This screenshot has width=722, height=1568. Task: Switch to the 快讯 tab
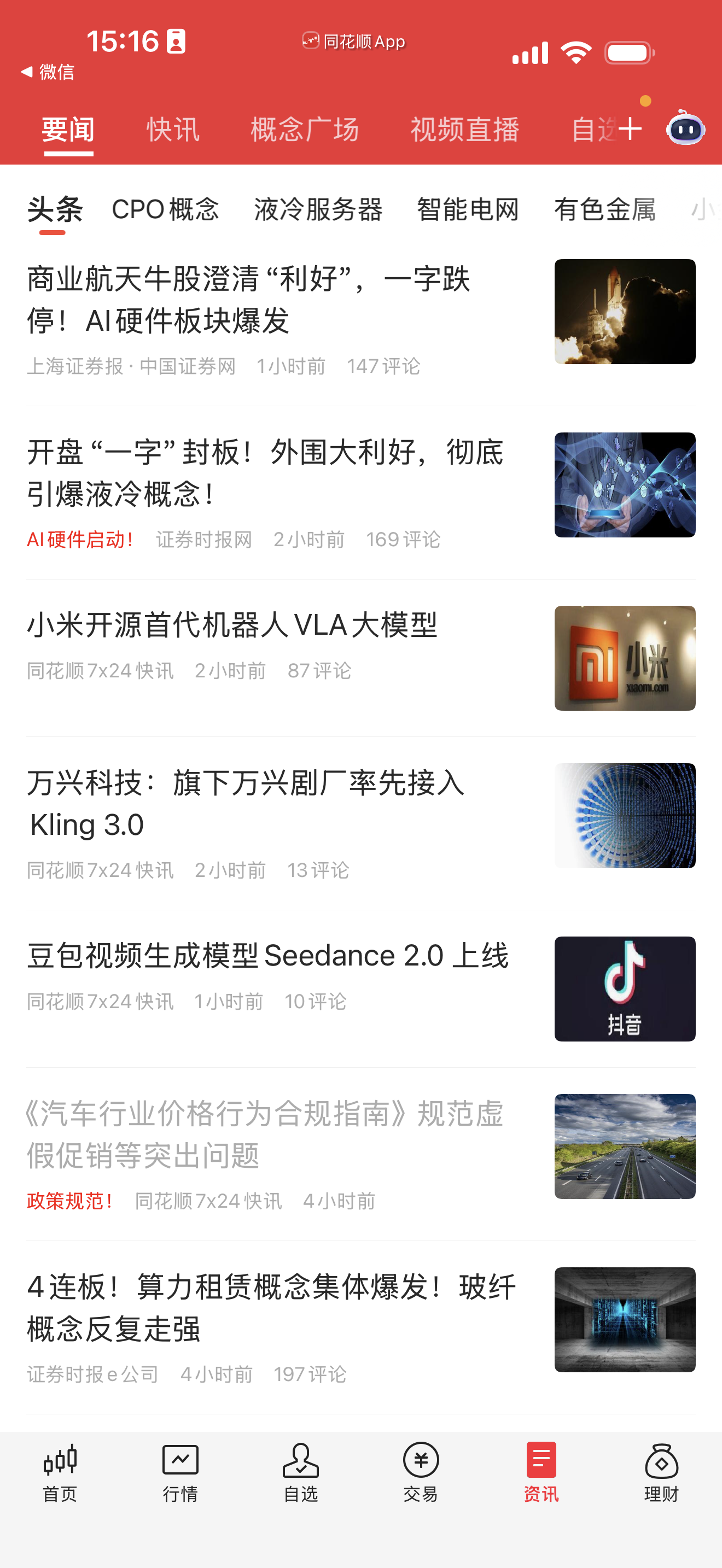coord(173,130)
